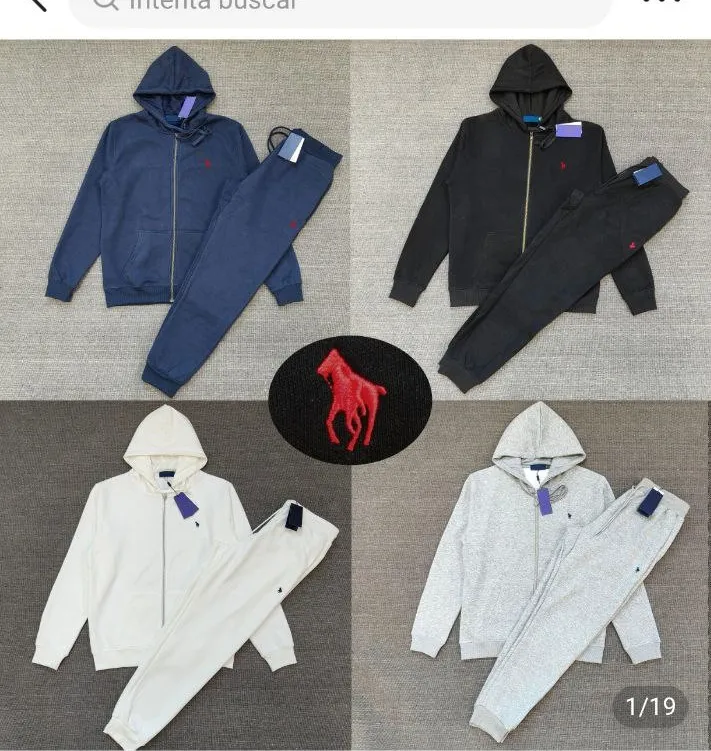Open the three-dot overflow menu
The image size is (711, 751).
pyautogui.click(x=662, y=4)
